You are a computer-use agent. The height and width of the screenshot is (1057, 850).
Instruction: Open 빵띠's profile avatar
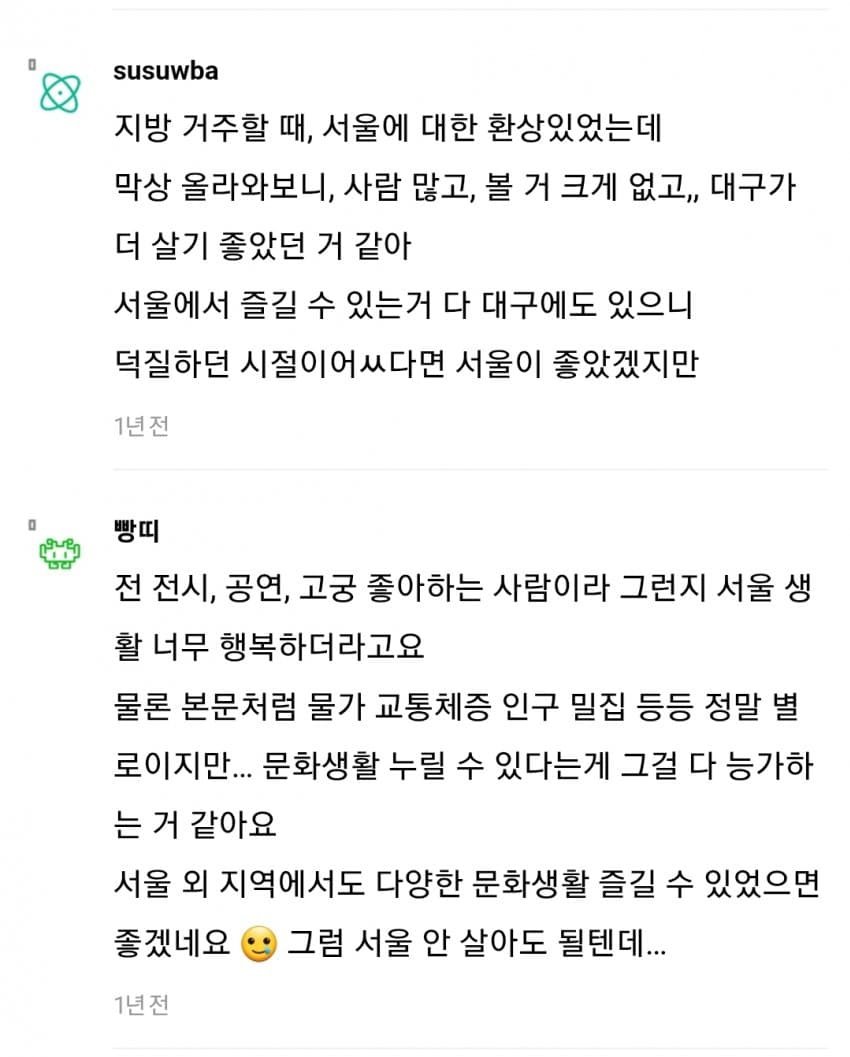coord(59,551)
